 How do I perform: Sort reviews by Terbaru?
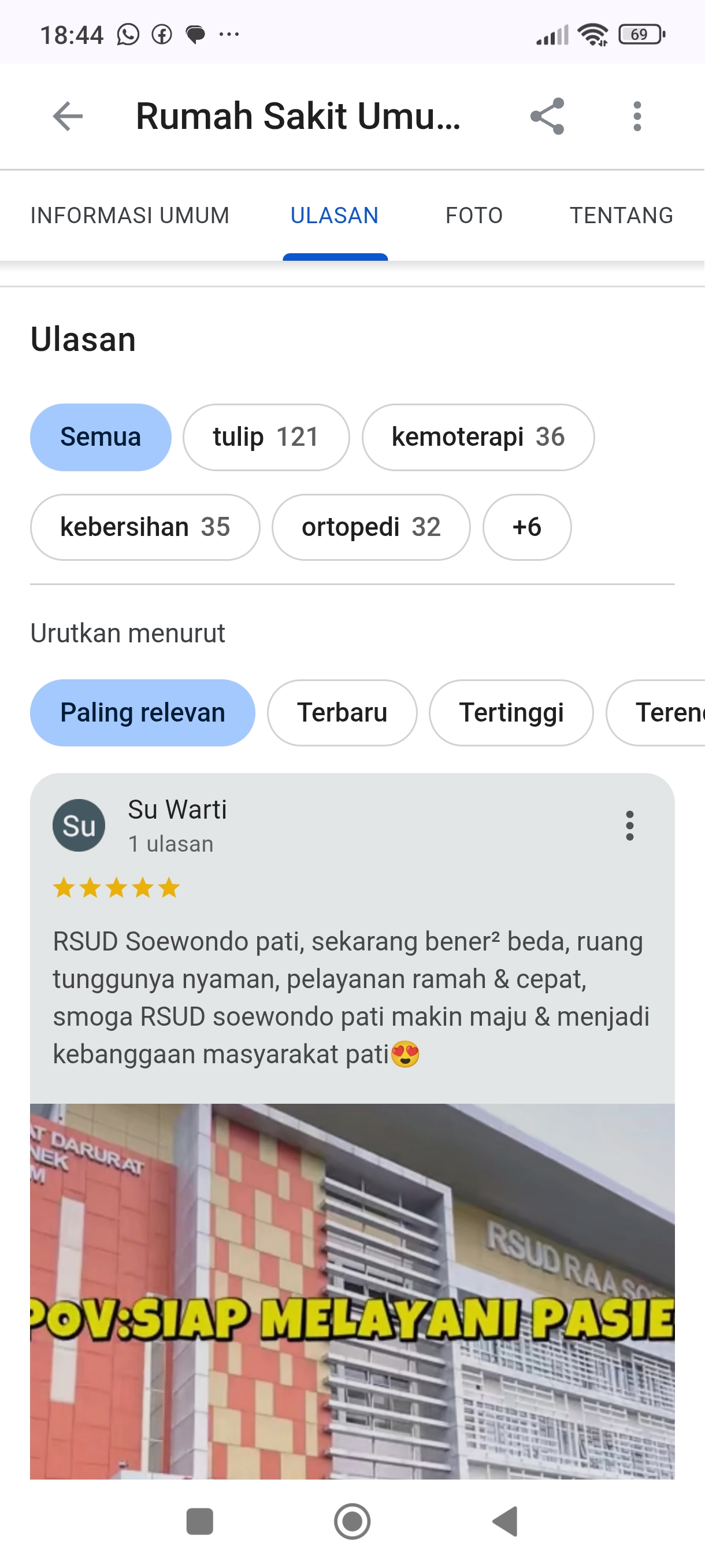tap(342, 713)
